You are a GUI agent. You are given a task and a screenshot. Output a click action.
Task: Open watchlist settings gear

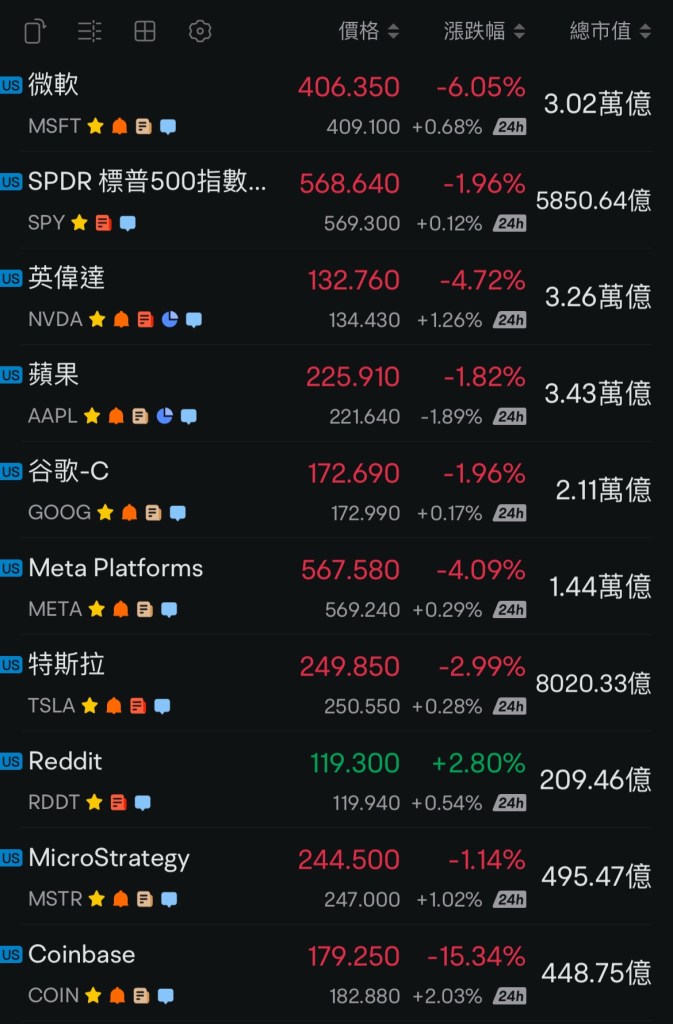pyautogui.click(x=200, y=32)
